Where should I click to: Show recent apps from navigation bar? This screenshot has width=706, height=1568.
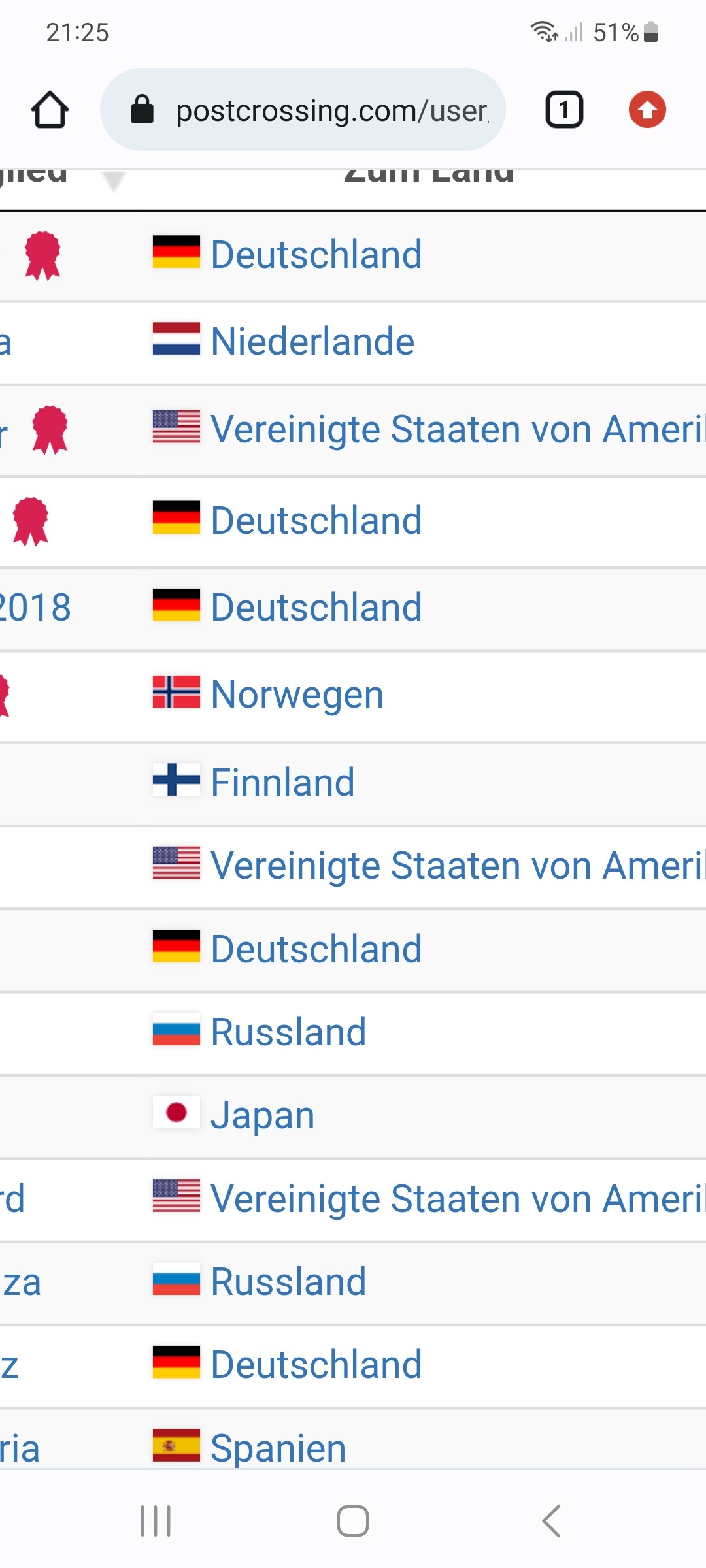click(x=156, y=1521)
